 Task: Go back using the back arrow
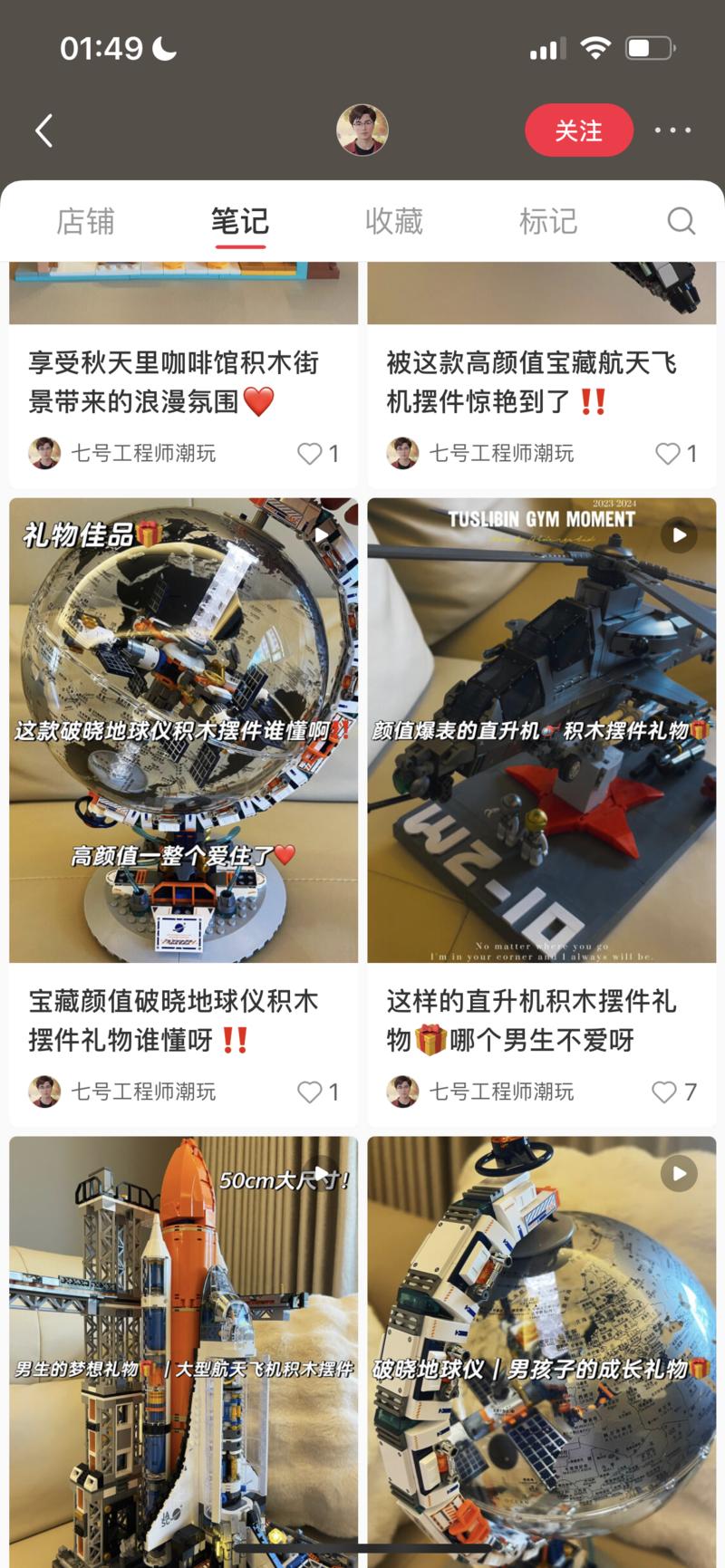click(44, 130)
